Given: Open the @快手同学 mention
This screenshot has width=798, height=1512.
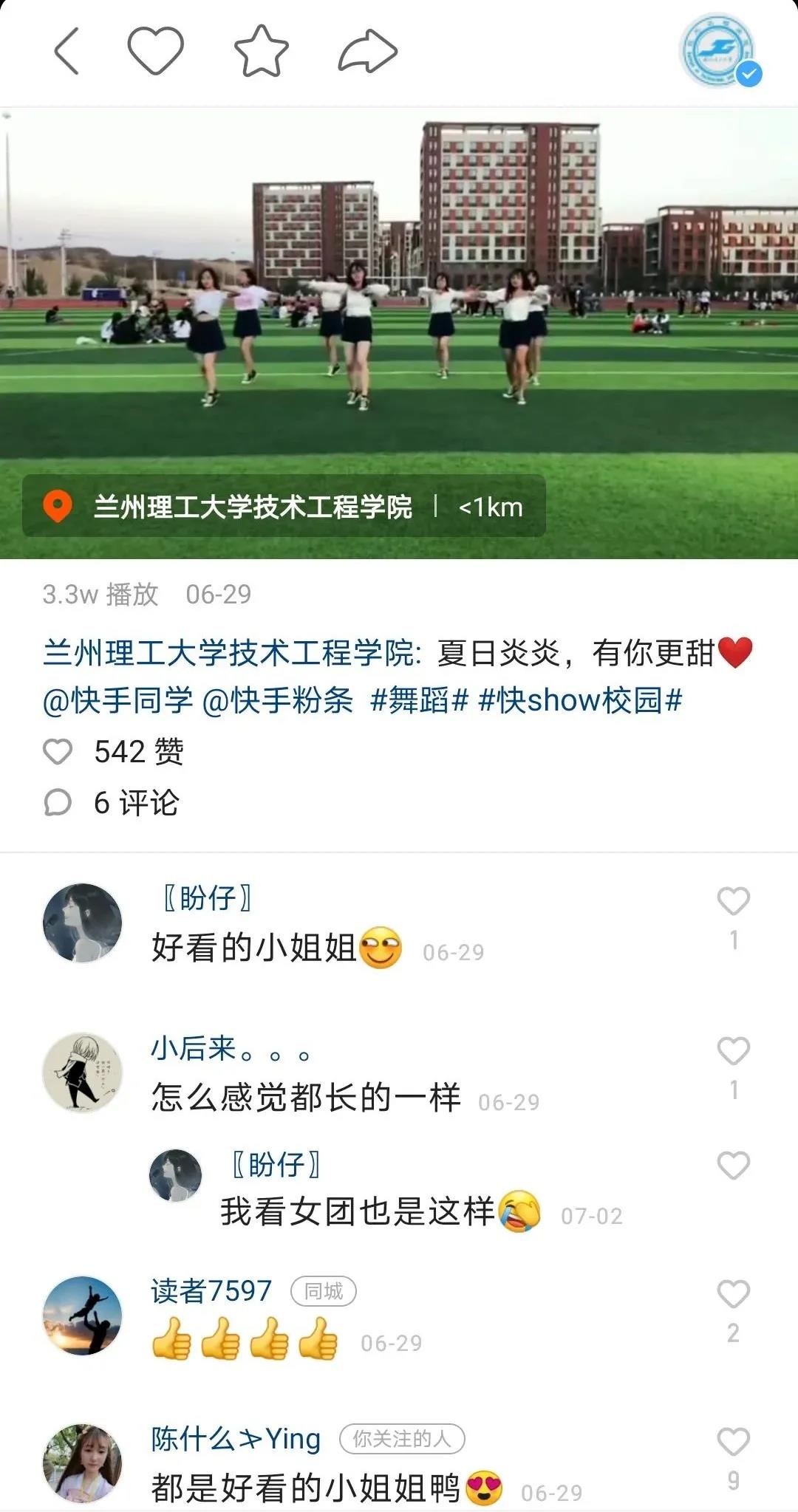Looking at the screenshot, I should click(118, 700).
